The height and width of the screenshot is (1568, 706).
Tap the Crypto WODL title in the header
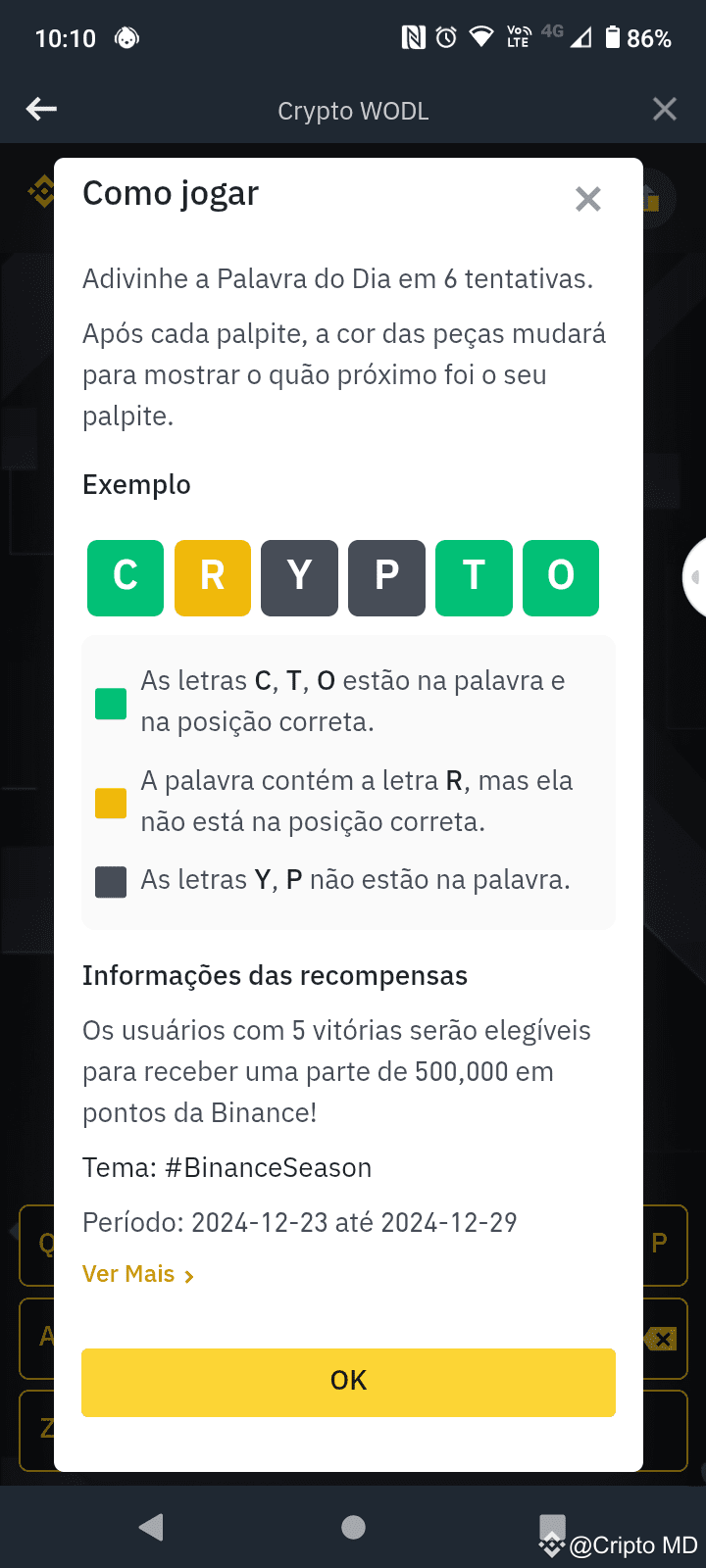[353, 110]
